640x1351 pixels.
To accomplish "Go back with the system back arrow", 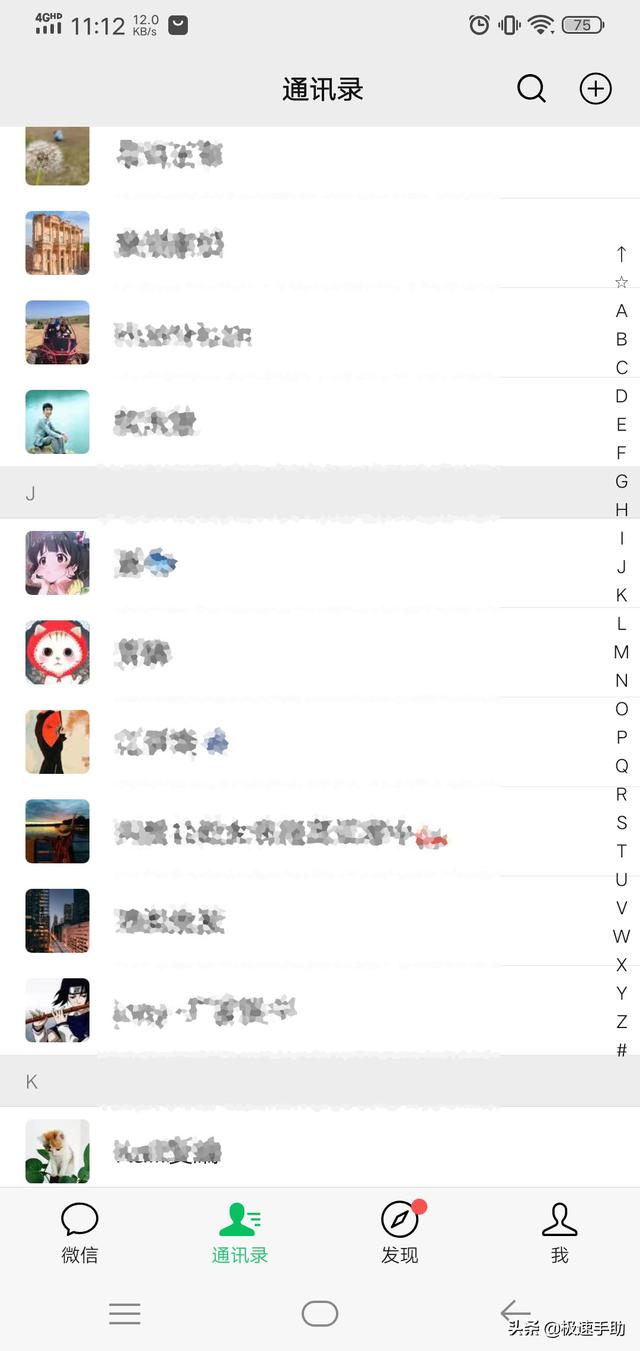I will coord(515,1313).
